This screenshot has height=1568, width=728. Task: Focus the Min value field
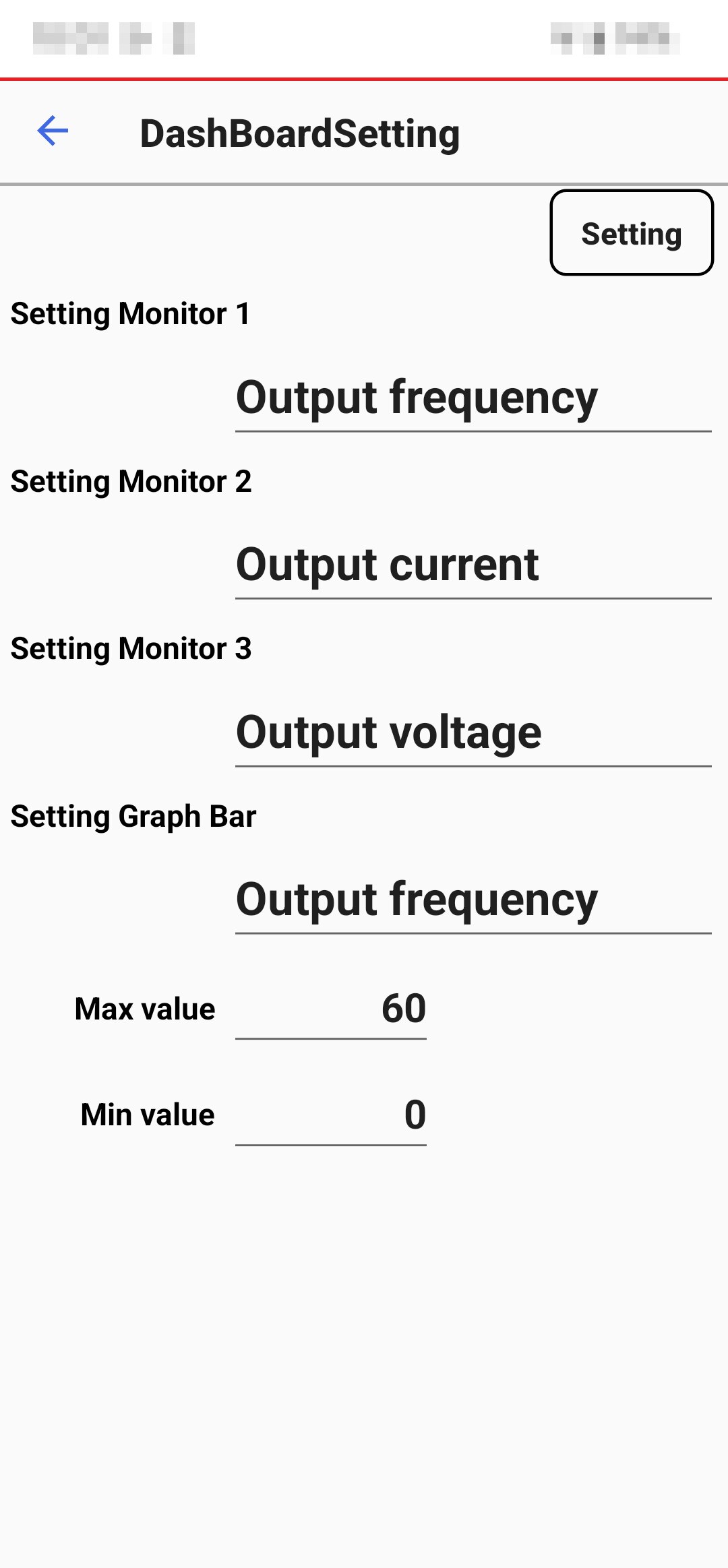pyautogui.click(x=331, y=1115)
